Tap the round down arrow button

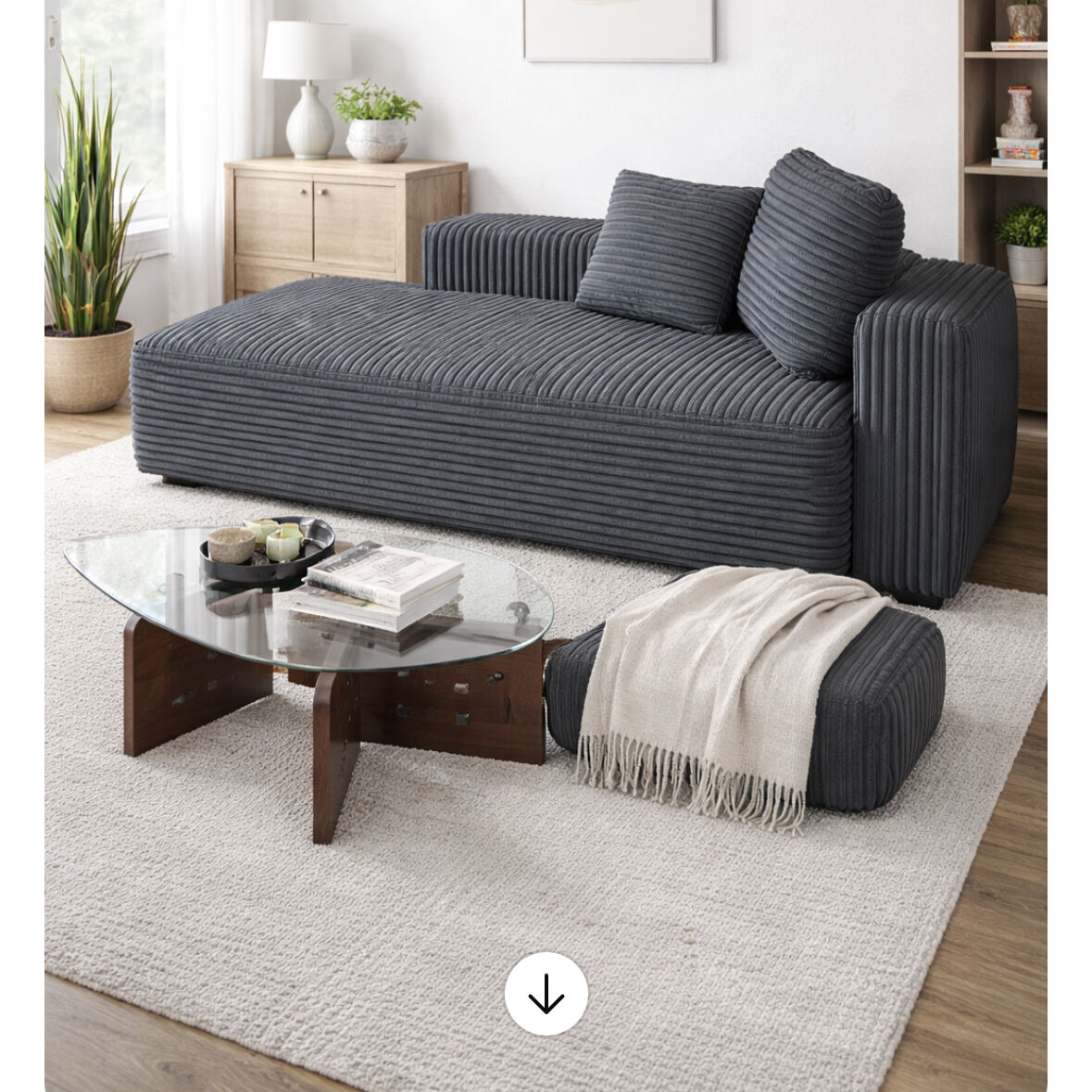pos(546,994)
